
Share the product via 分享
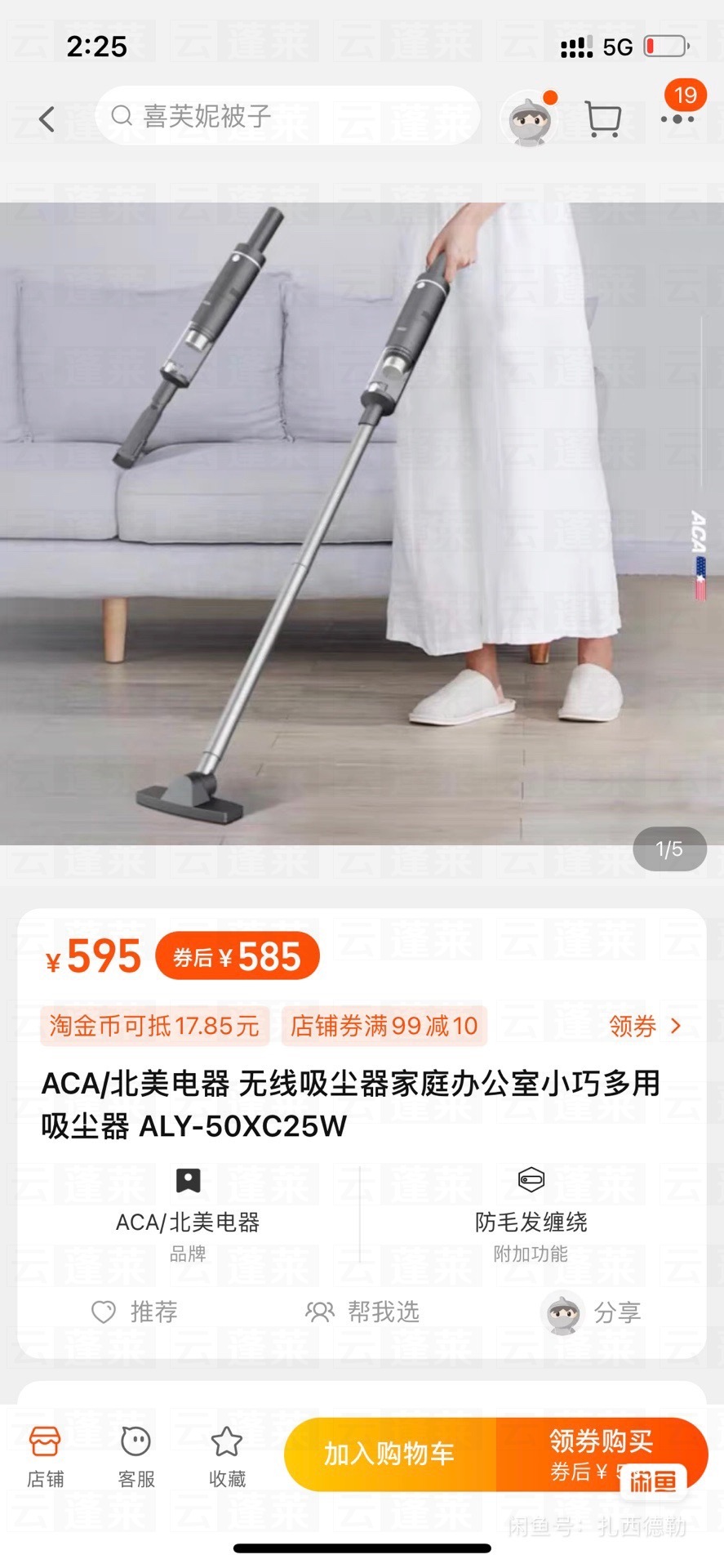(593, 1313)
